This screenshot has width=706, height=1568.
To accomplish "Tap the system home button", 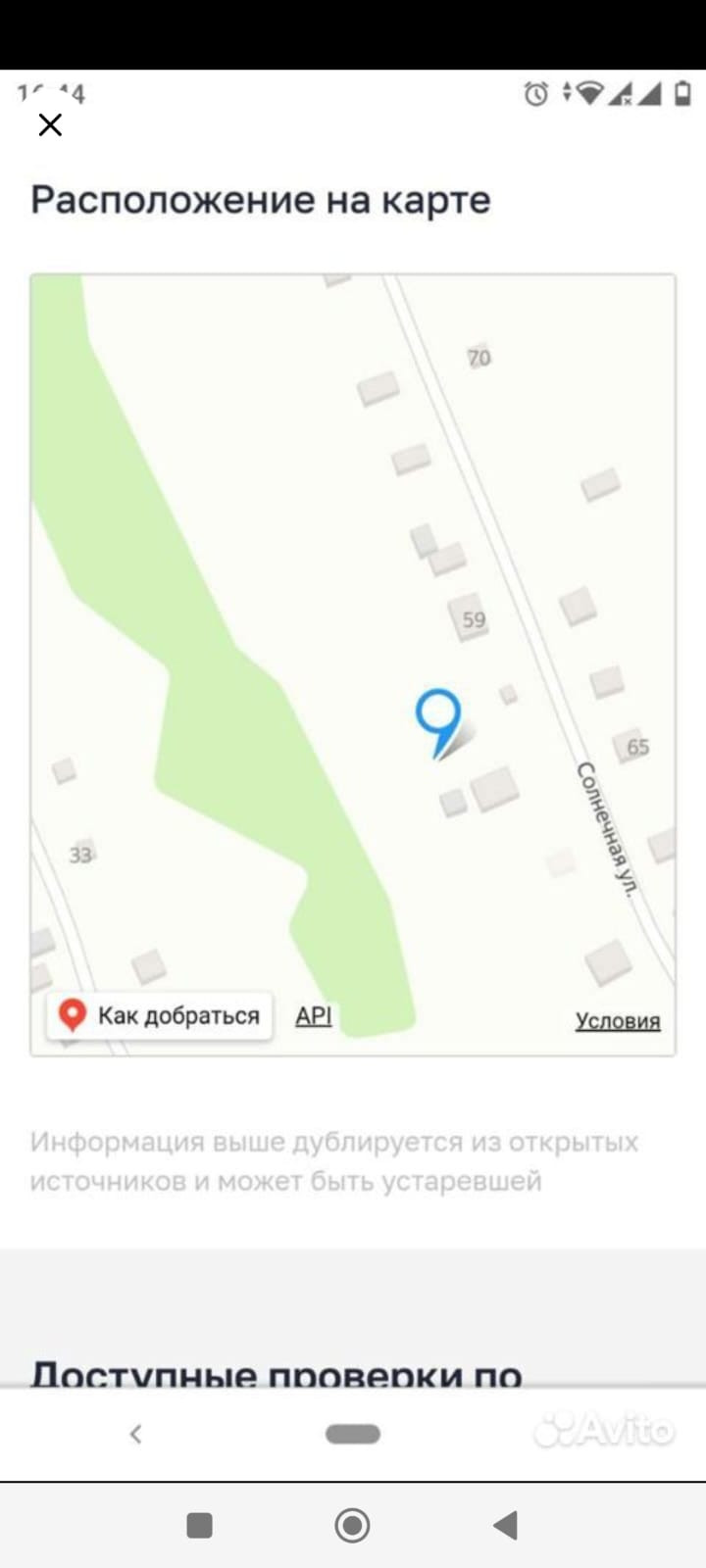I will (x=352, y=1525).
